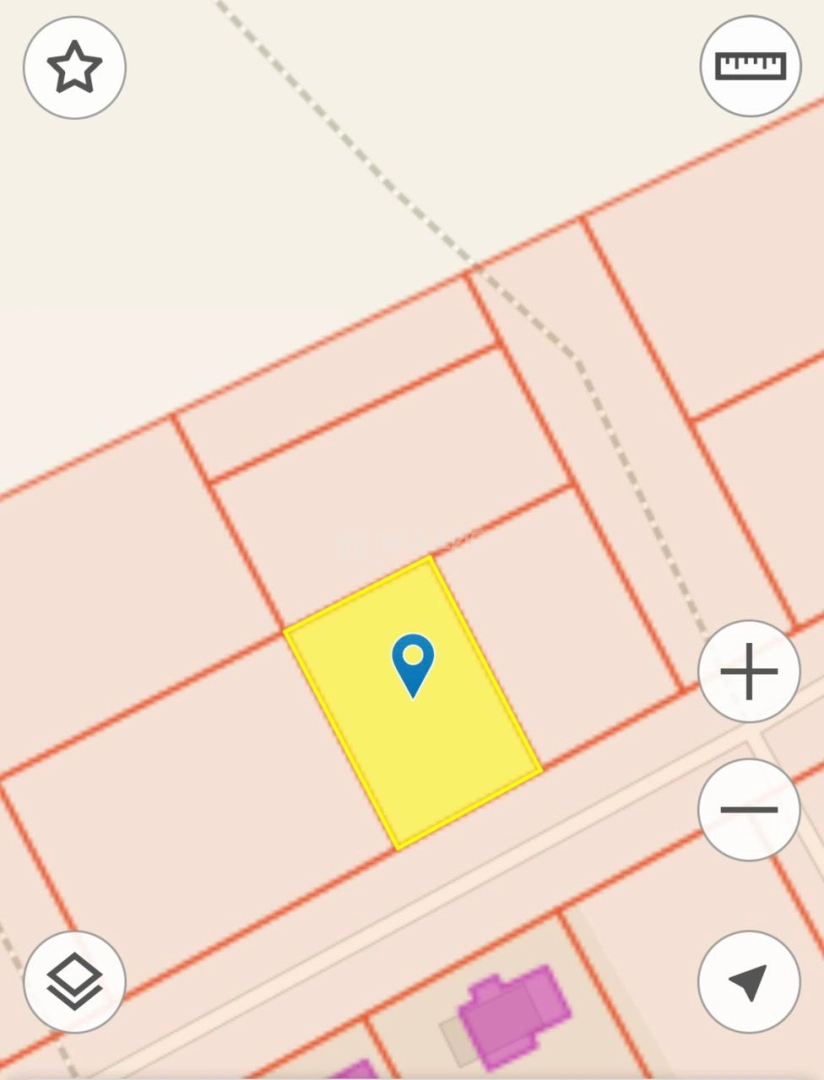824x1080 pixels.
Task: Center map on my location
Action: (749, 982)
